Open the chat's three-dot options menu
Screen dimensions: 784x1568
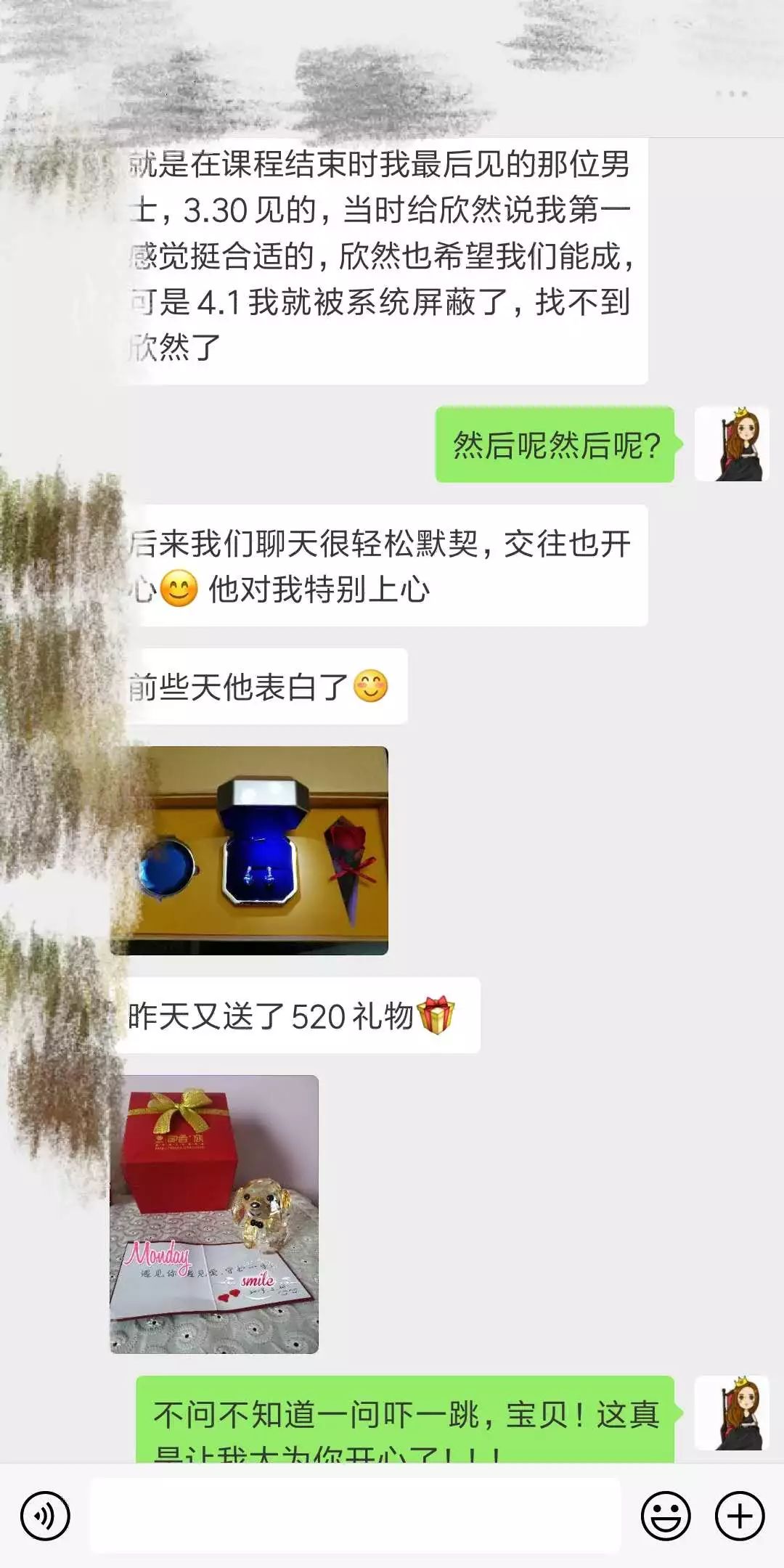[731, 94]
